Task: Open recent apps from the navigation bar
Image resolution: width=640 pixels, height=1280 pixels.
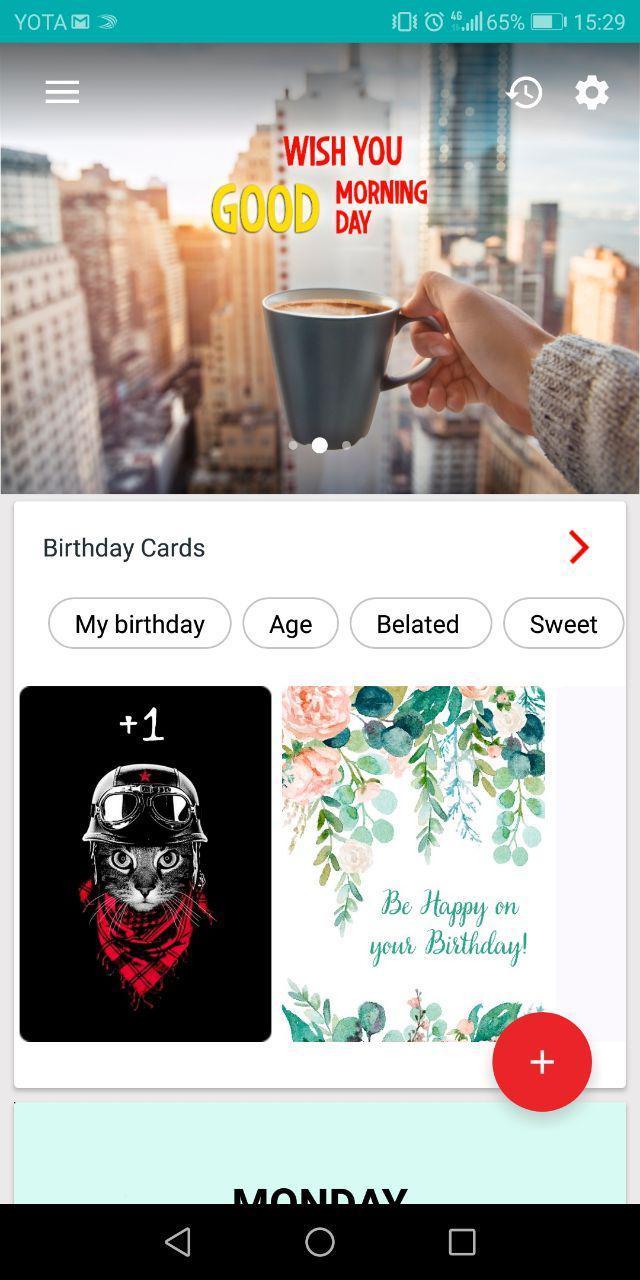Action: pos(462,1242)
